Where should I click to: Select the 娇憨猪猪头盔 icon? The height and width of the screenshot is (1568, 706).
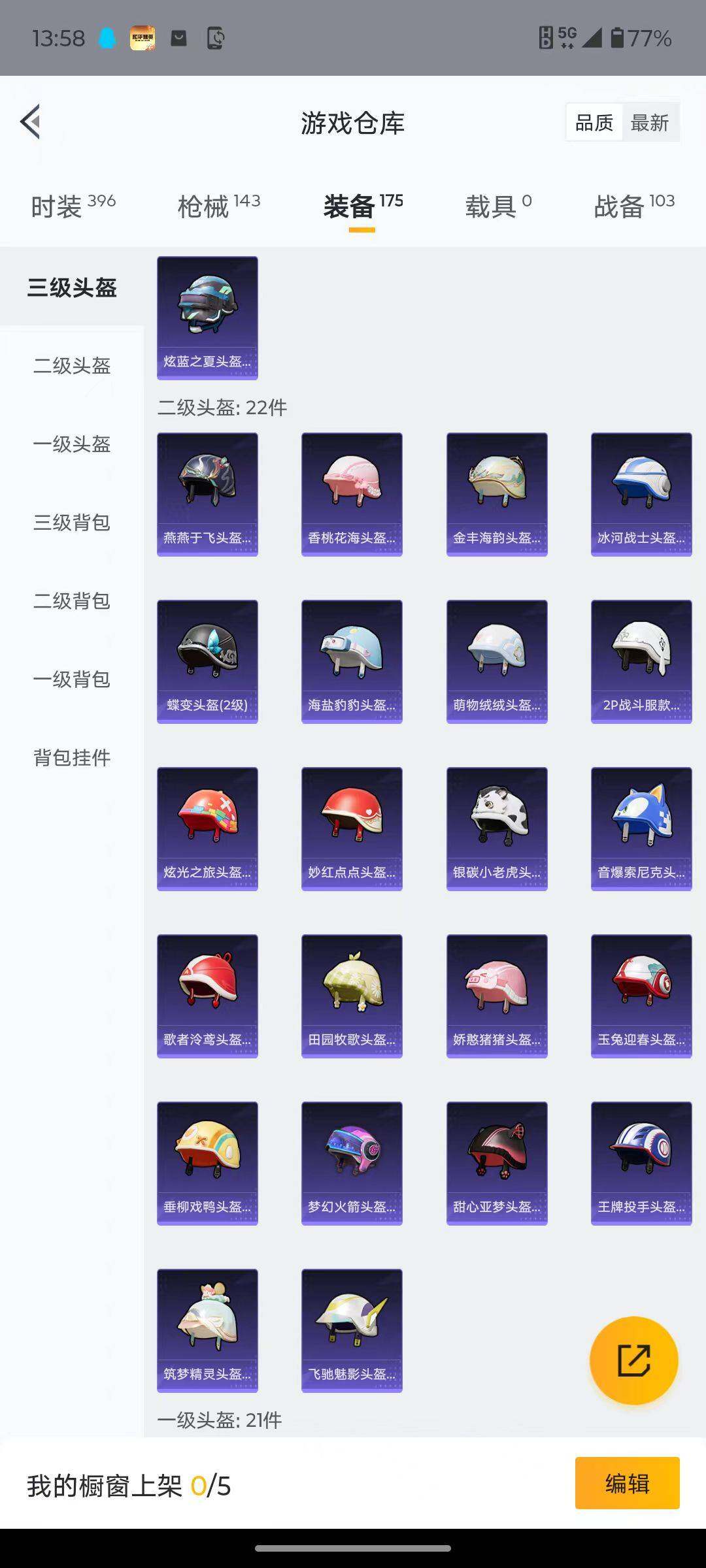click(x=497, y=992)
